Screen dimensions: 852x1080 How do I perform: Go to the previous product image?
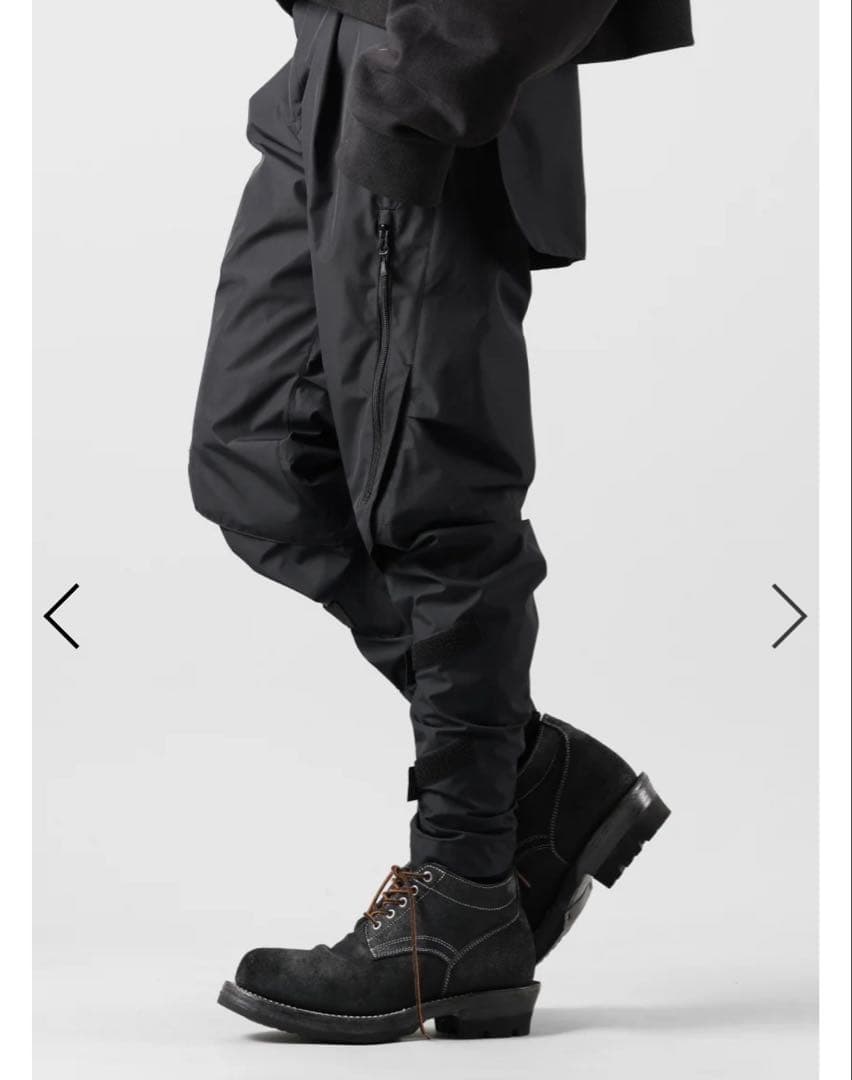coord(61,616)
